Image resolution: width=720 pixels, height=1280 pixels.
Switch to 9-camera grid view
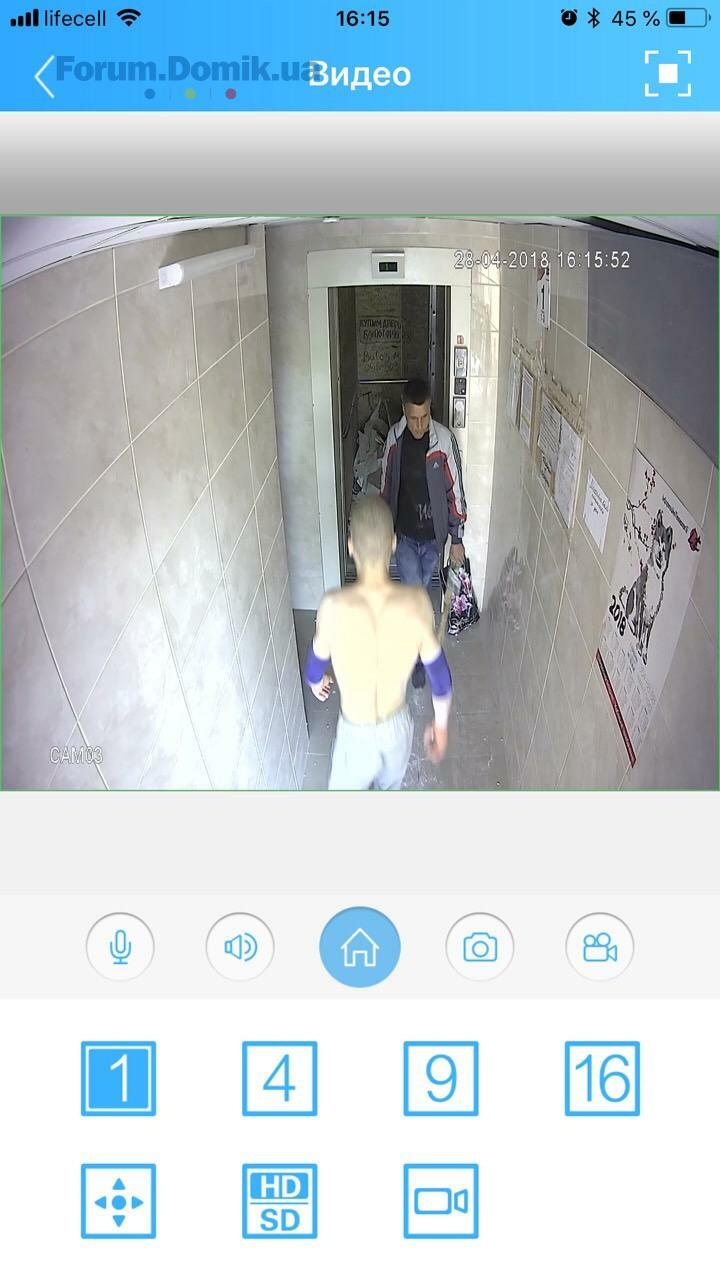(x=441, y=1078)
